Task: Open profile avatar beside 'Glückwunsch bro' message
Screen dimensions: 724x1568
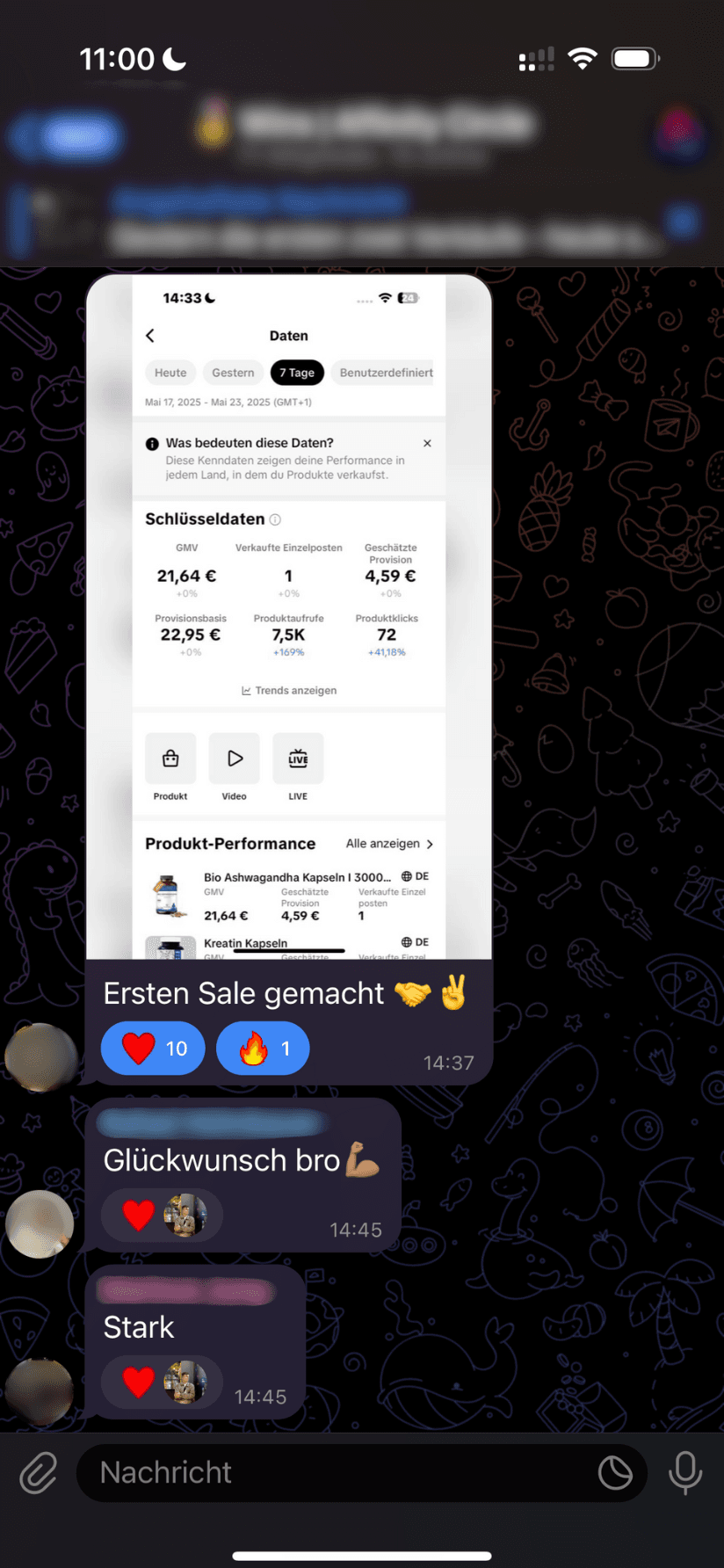Action: tap(40, 1224)
